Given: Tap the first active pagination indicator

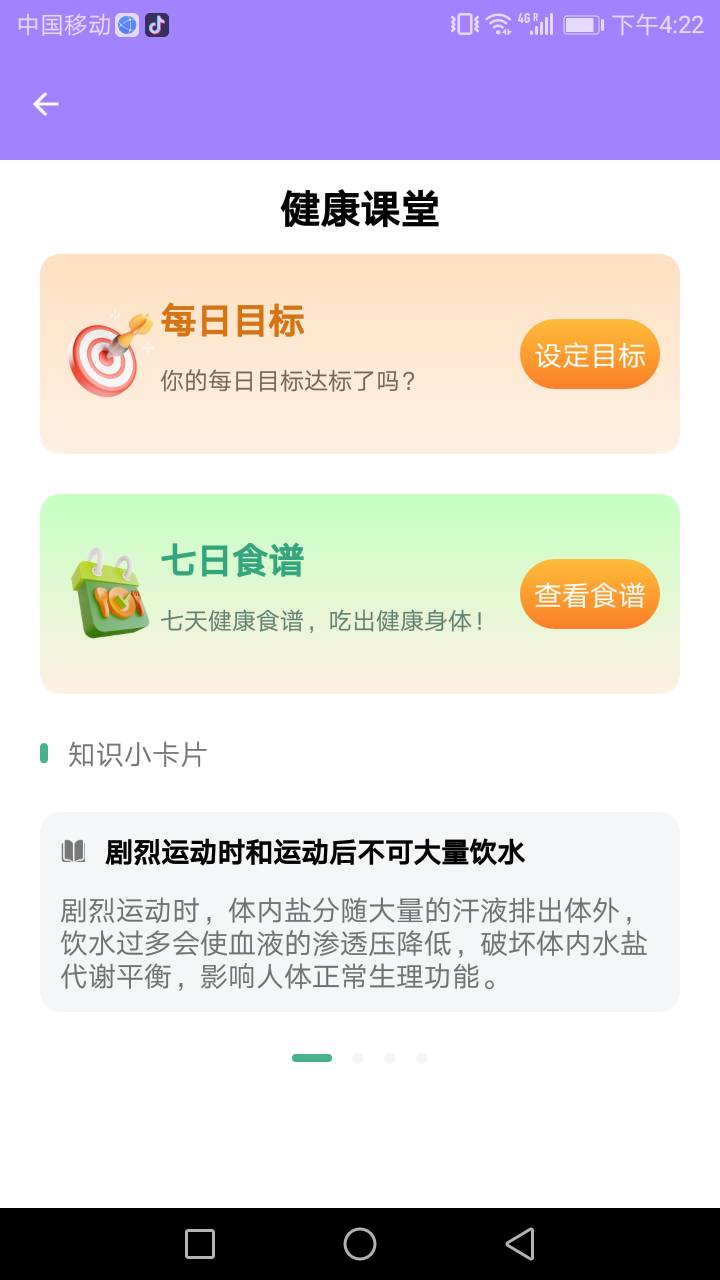Looking at the screenshot, I should tap(312, 1057).
